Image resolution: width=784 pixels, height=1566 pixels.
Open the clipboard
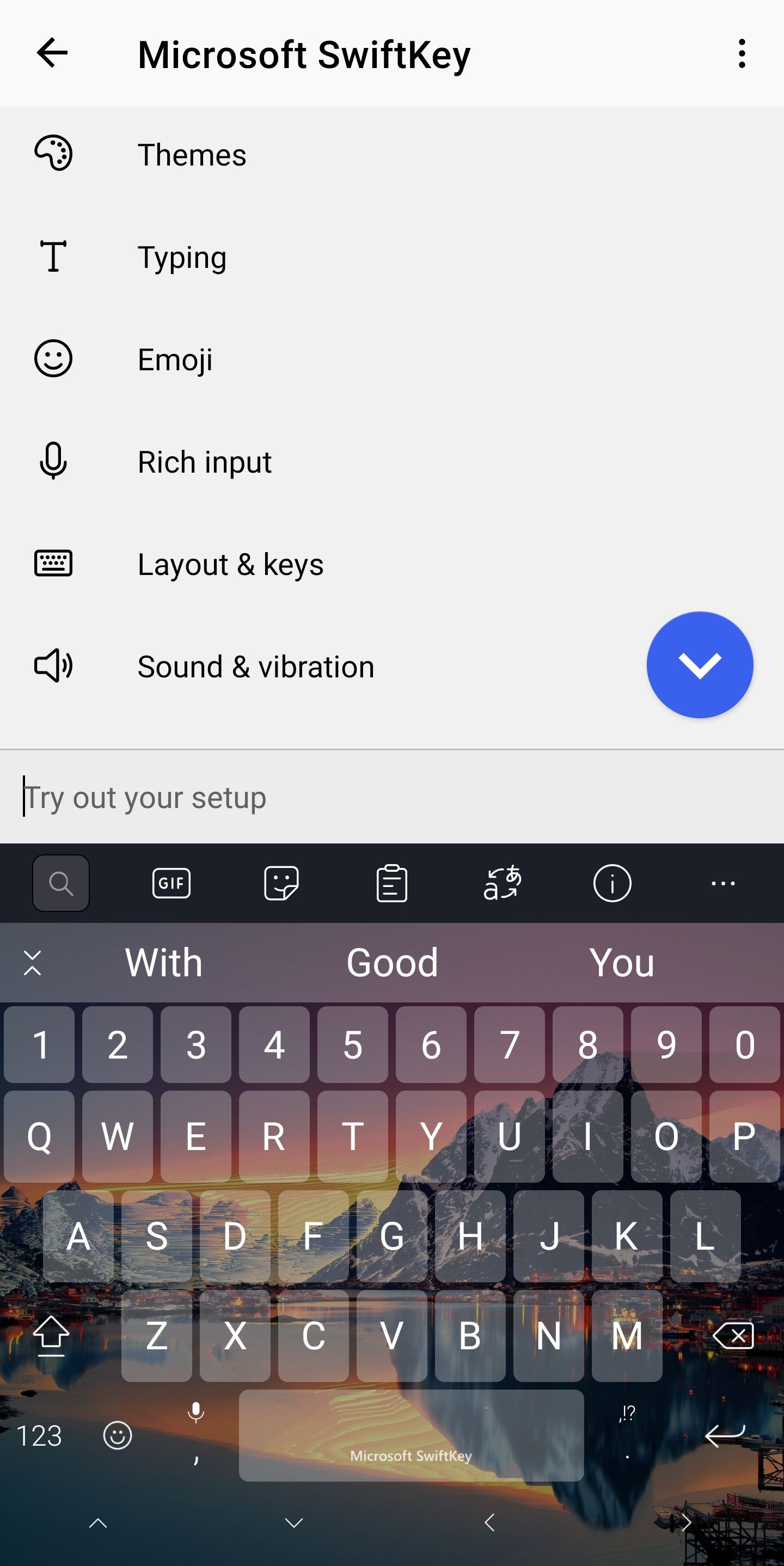pyautogui.click(x=392, y=883)
